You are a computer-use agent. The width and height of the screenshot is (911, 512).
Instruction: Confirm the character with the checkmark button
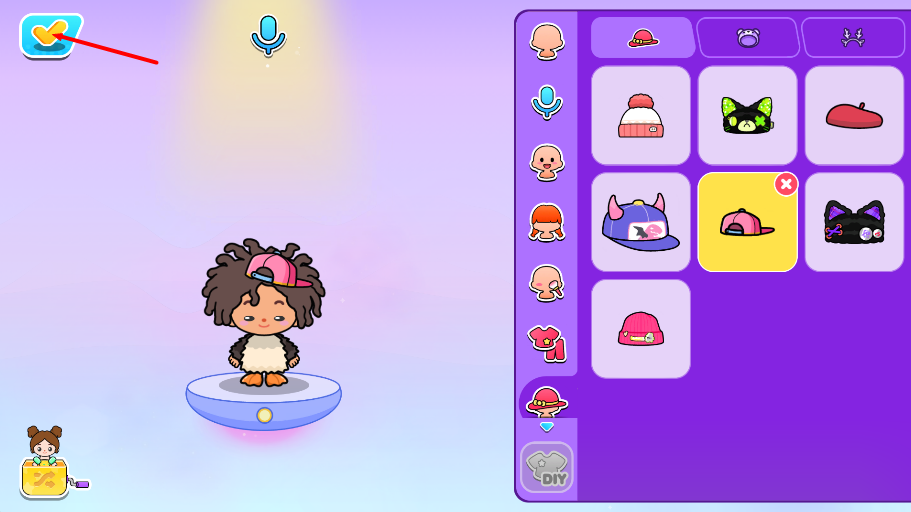pos(45,35)
